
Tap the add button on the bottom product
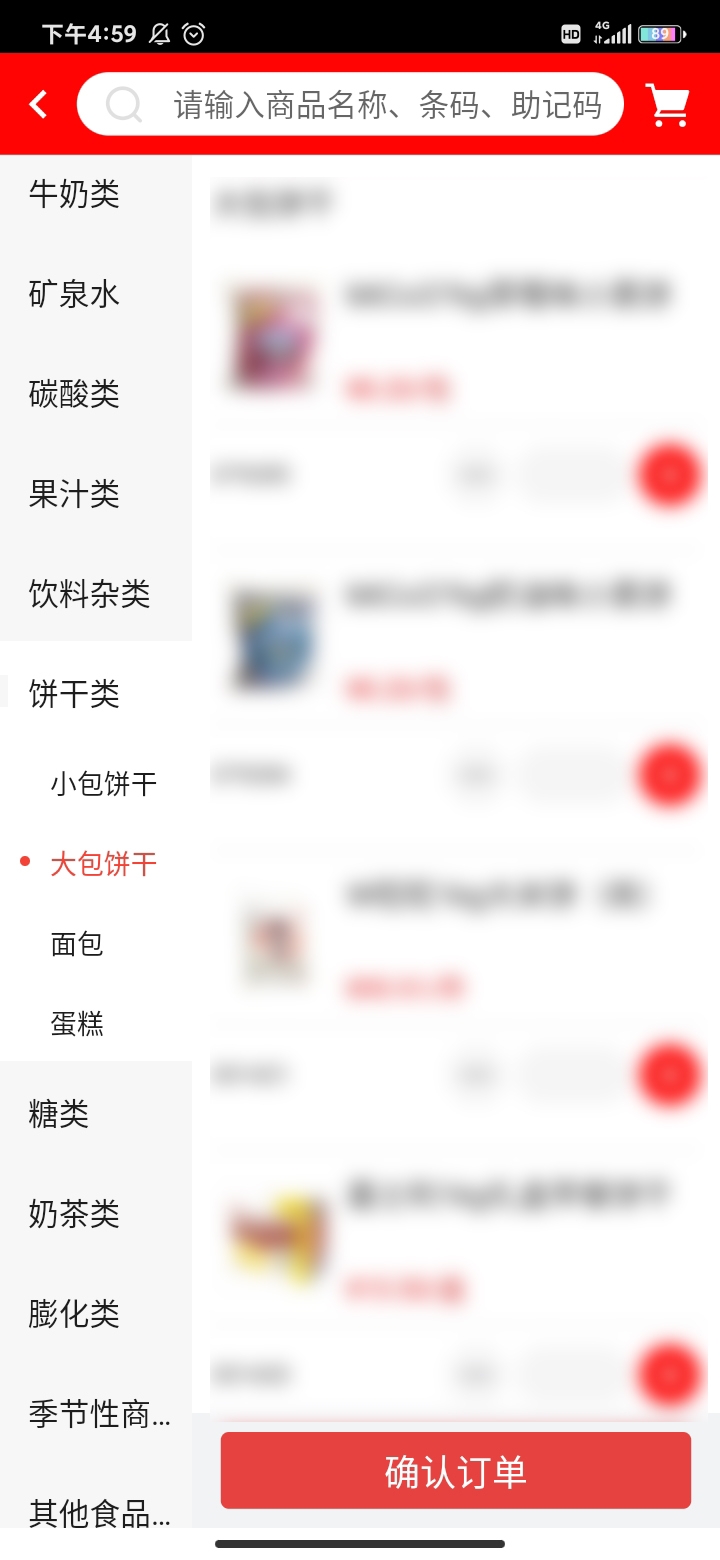coord(668,1374)
